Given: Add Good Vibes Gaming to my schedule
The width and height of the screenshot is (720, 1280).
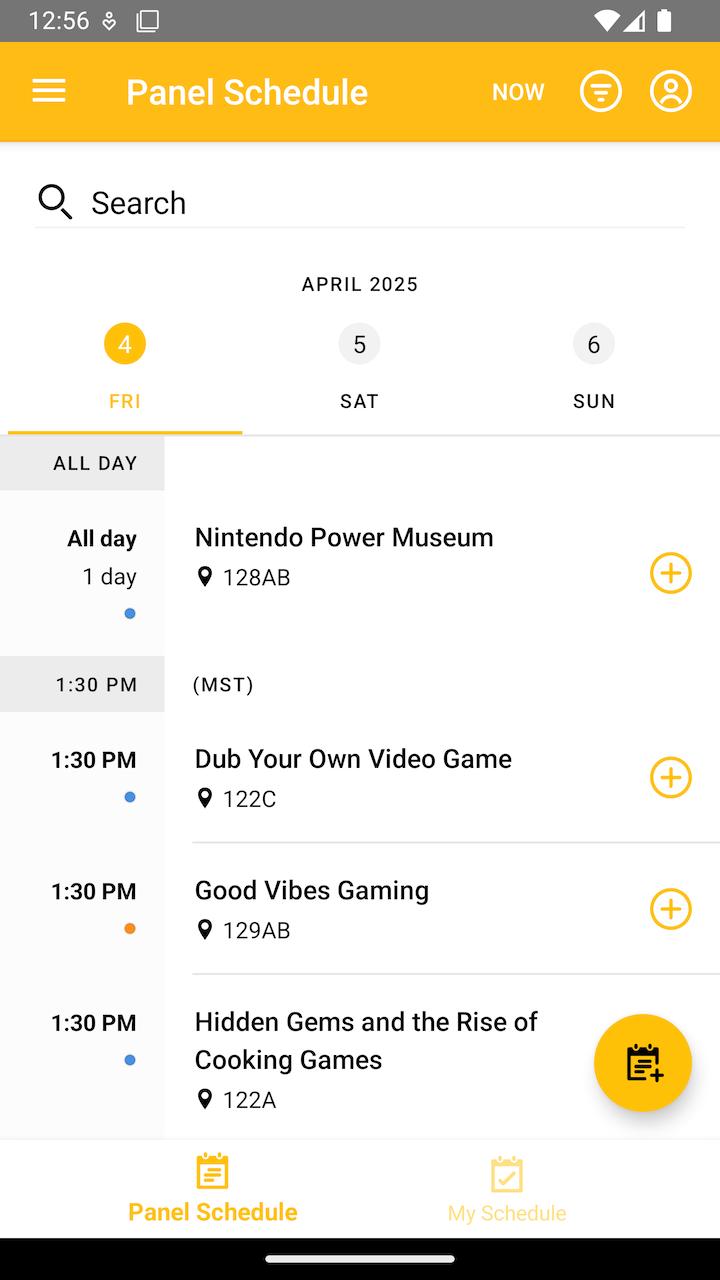Looking at the screenshot, I should pyautogui.click(x=671, y=909).
